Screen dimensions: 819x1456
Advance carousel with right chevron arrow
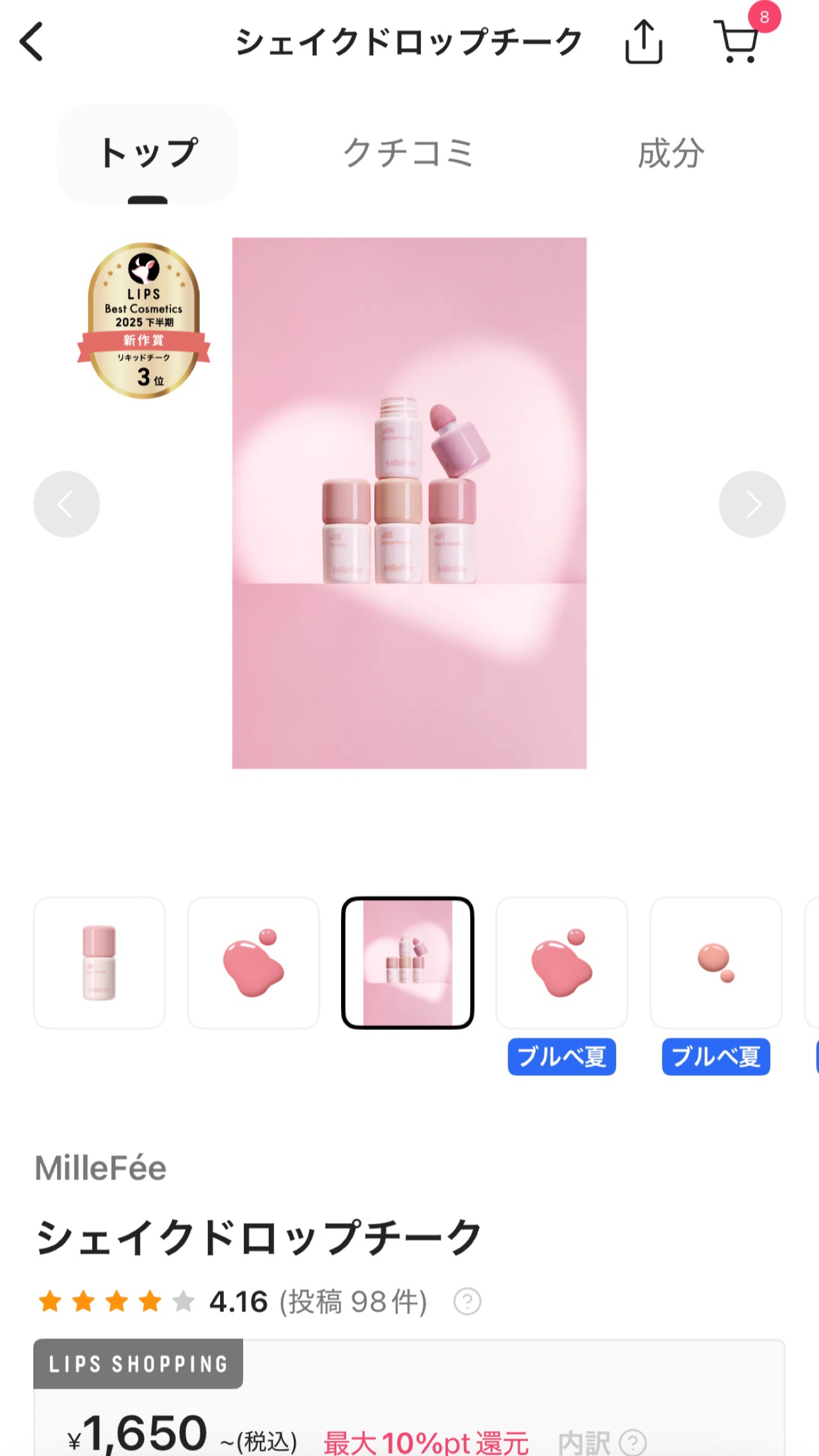click(752, 503)
